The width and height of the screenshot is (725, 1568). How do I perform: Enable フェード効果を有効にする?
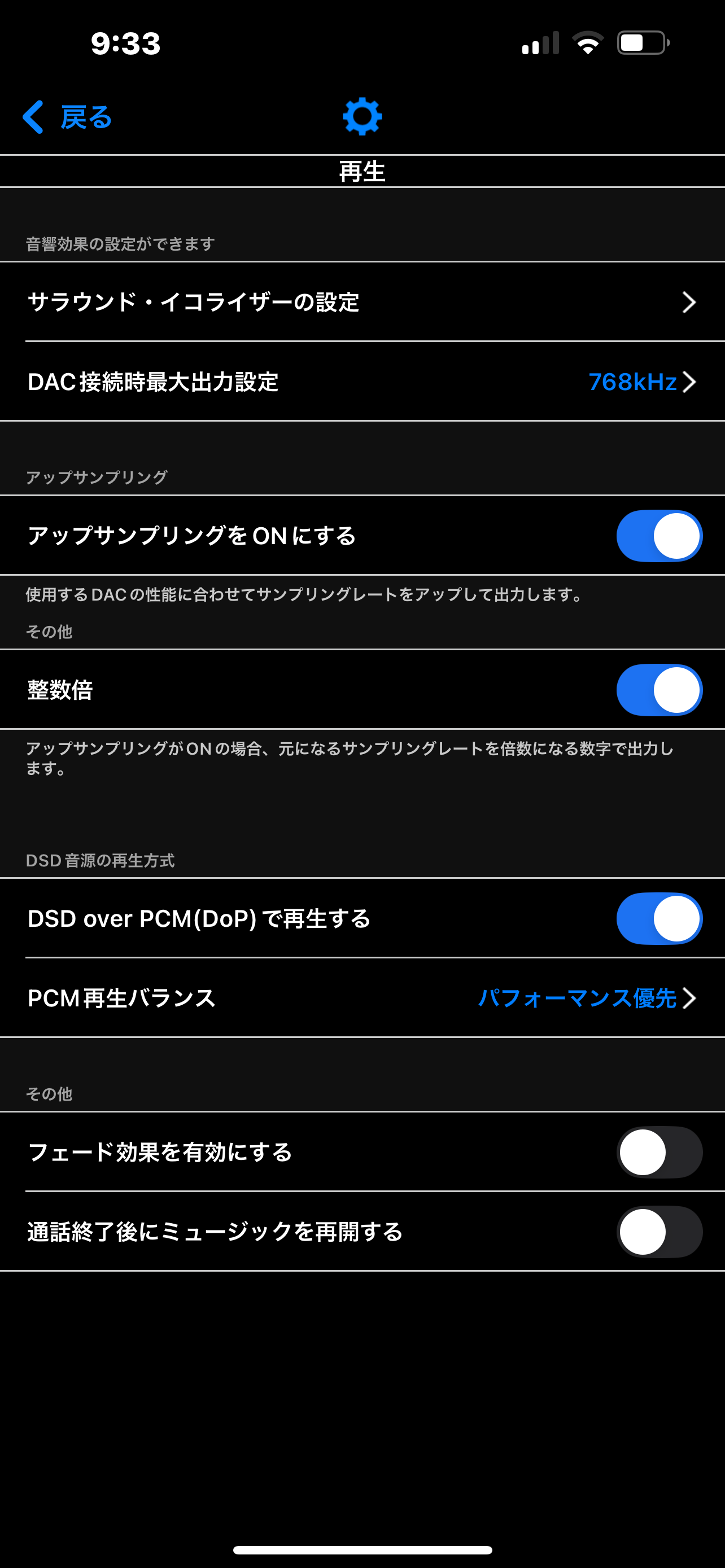pyautogui.click(x=658, y=1152)
